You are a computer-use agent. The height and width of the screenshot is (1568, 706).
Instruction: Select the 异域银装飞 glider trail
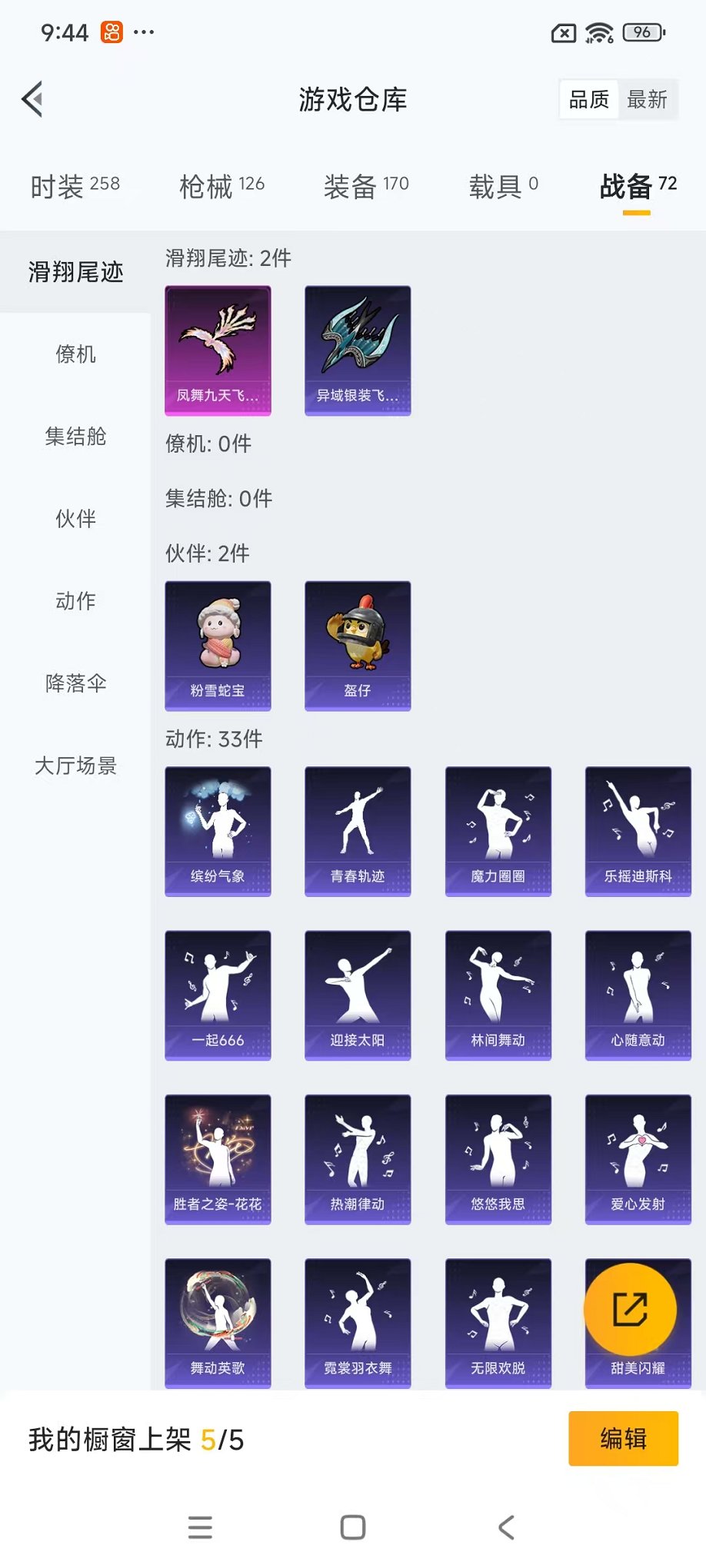point(358,350)
